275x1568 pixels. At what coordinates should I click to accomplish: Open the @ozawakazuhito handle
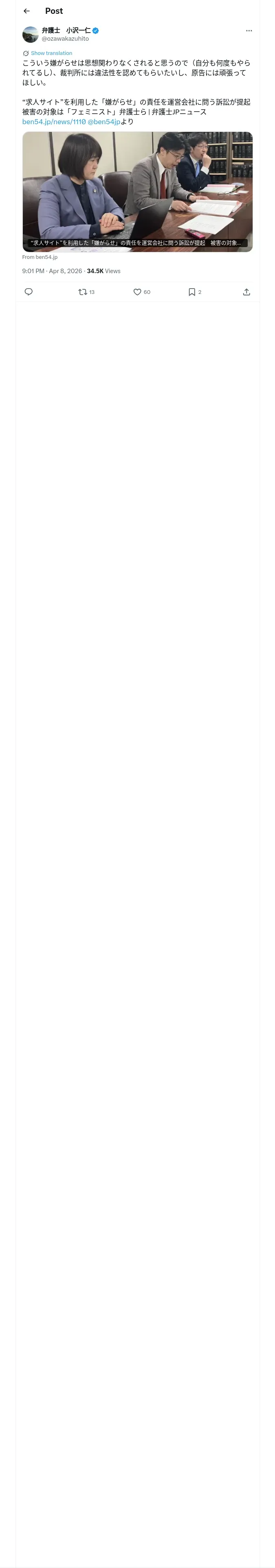pos(65,39)
